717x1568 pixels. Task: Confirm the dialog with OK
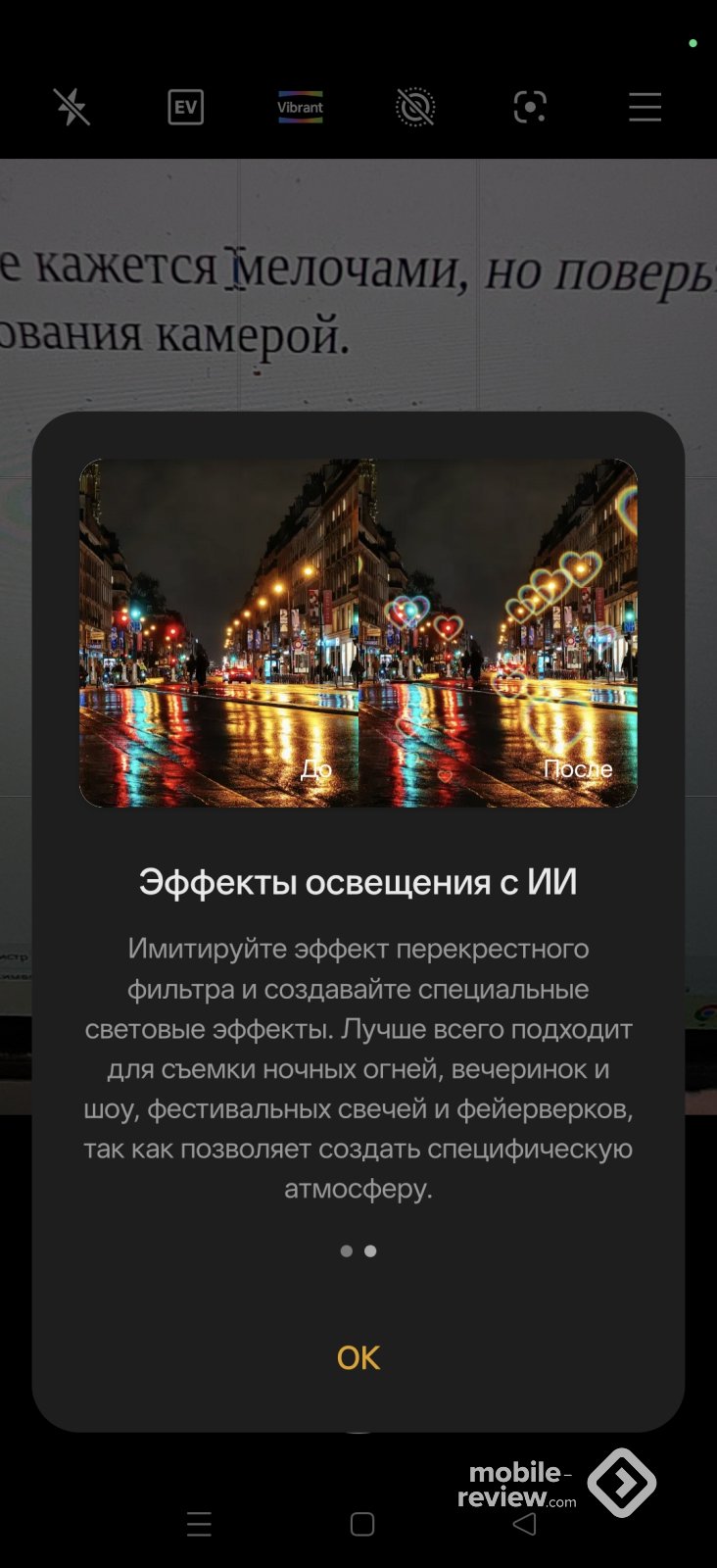coord(358,1357)
